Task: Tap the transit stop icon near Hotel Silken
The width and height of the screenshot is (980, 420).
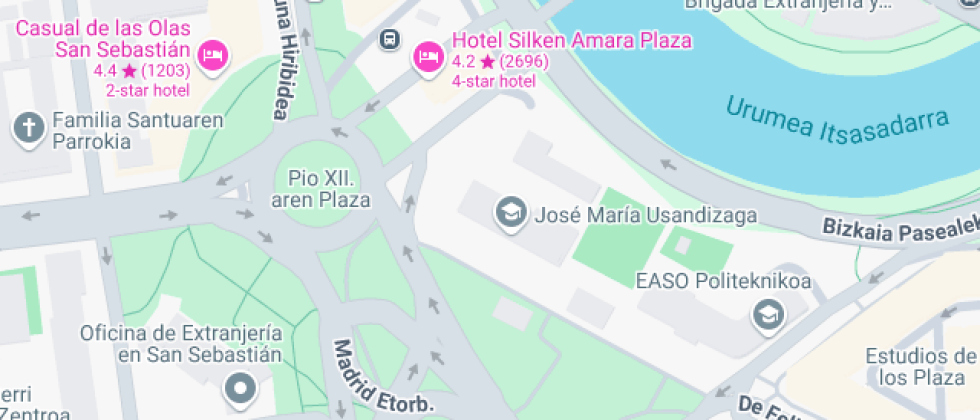Action: coord(389,40)
